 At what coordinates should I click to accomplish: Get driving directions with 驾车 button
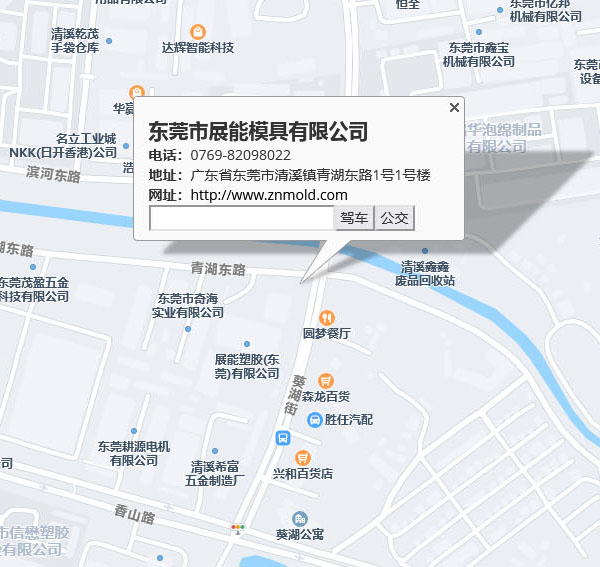pos(353,218)
